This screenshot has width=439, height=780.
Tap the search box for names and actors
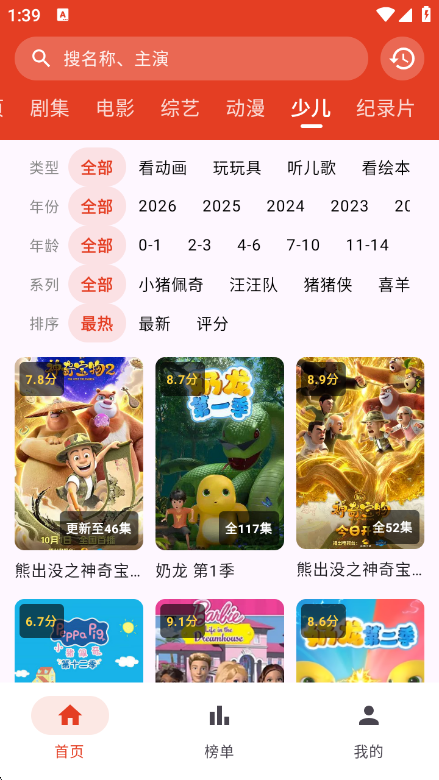click(x=191, y=59)
